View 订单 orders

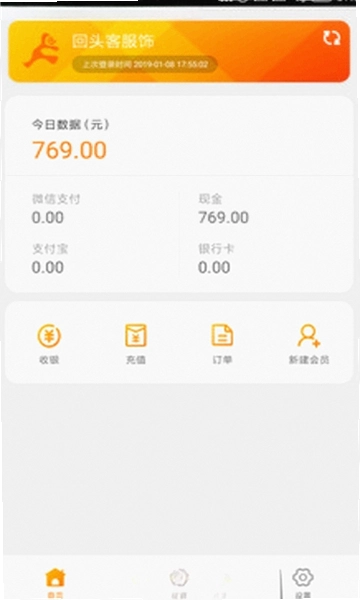point(222,343)
